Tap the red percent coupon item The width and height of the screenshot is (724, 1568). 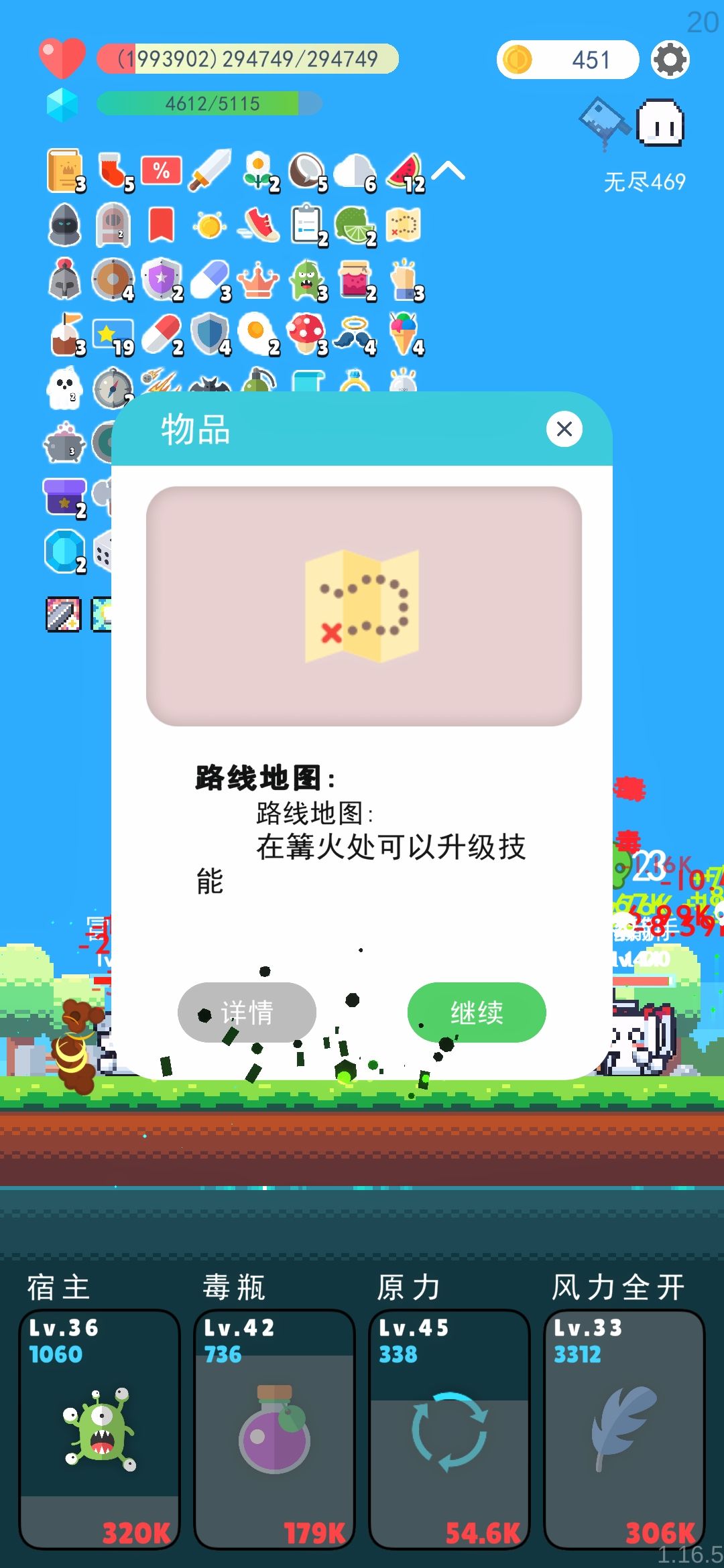[161, 170]
